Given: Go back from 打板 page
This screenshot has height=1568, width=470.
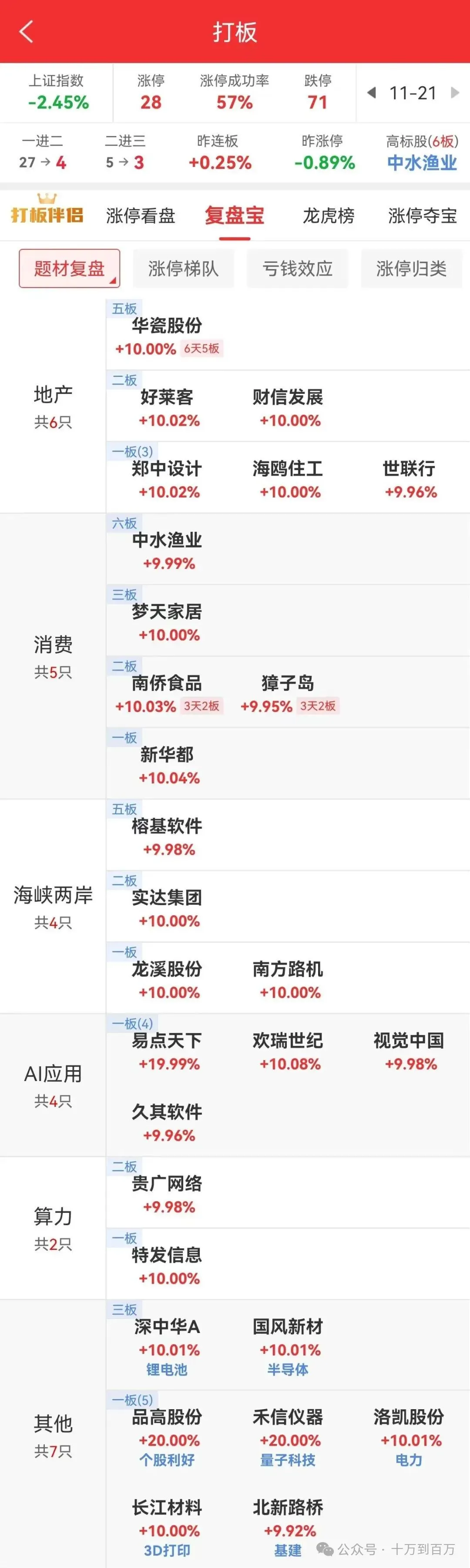Looking at the screenshot, I should tap(26, 32).
